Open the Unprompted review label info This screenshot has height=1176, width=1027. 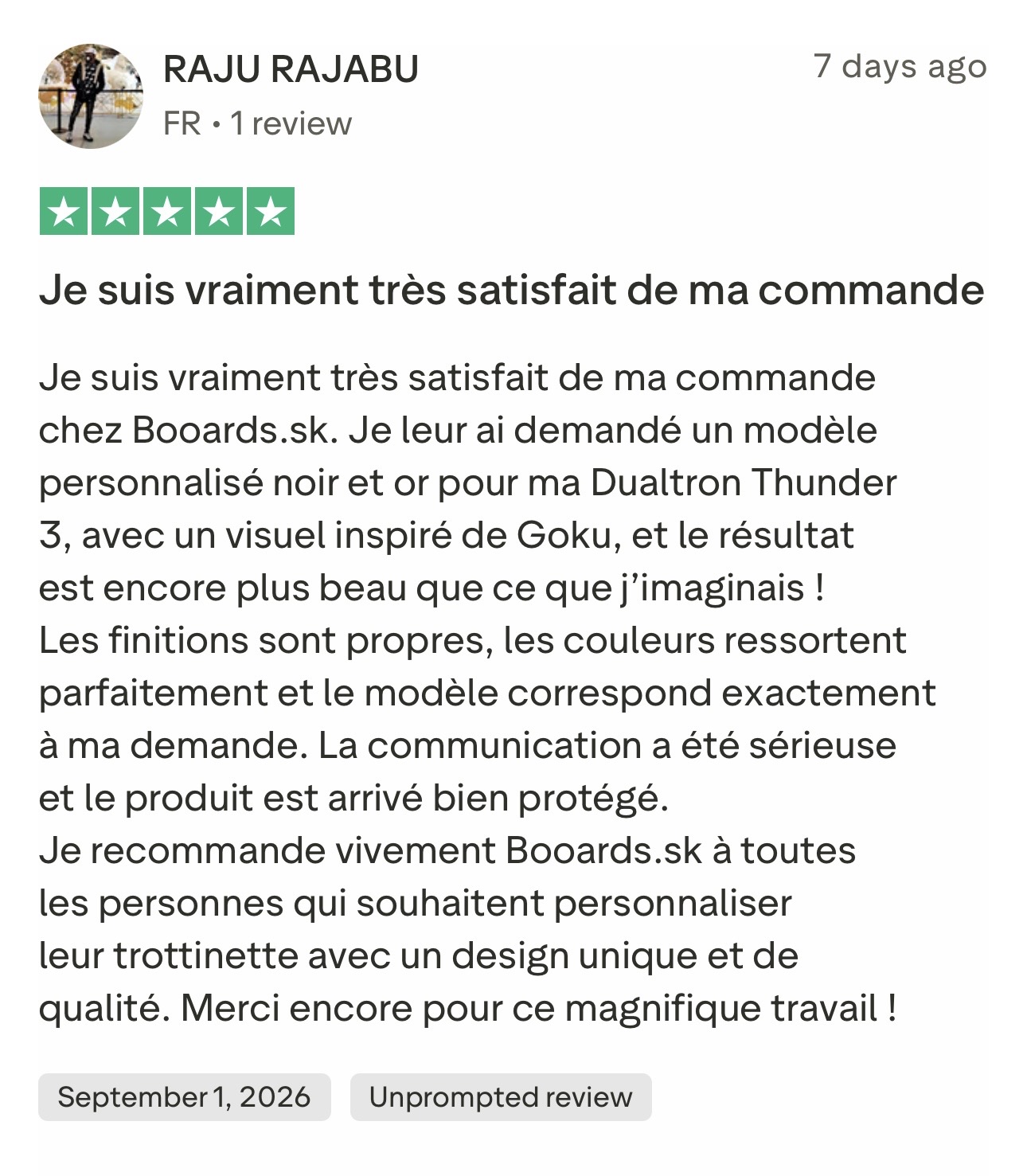(x=501, y=1096)
